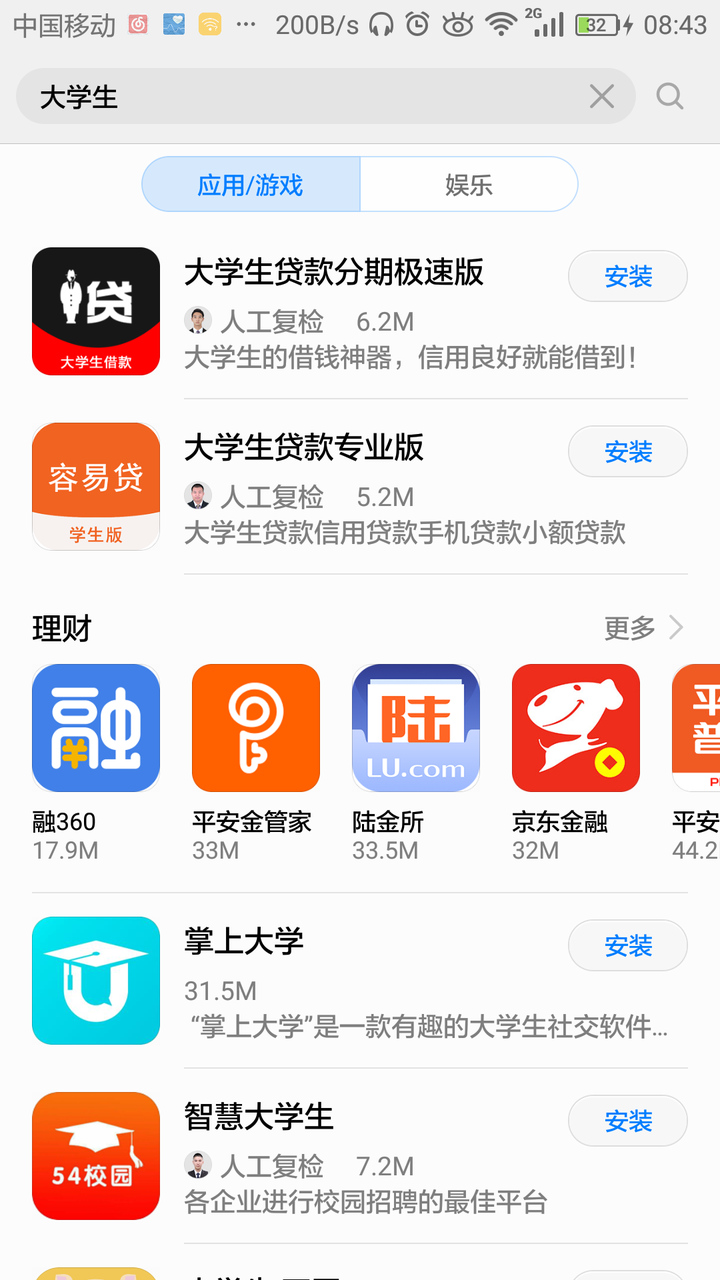Install 智慧大学生
Screen dimensions: 720x1280
(x=628, y=1120)
